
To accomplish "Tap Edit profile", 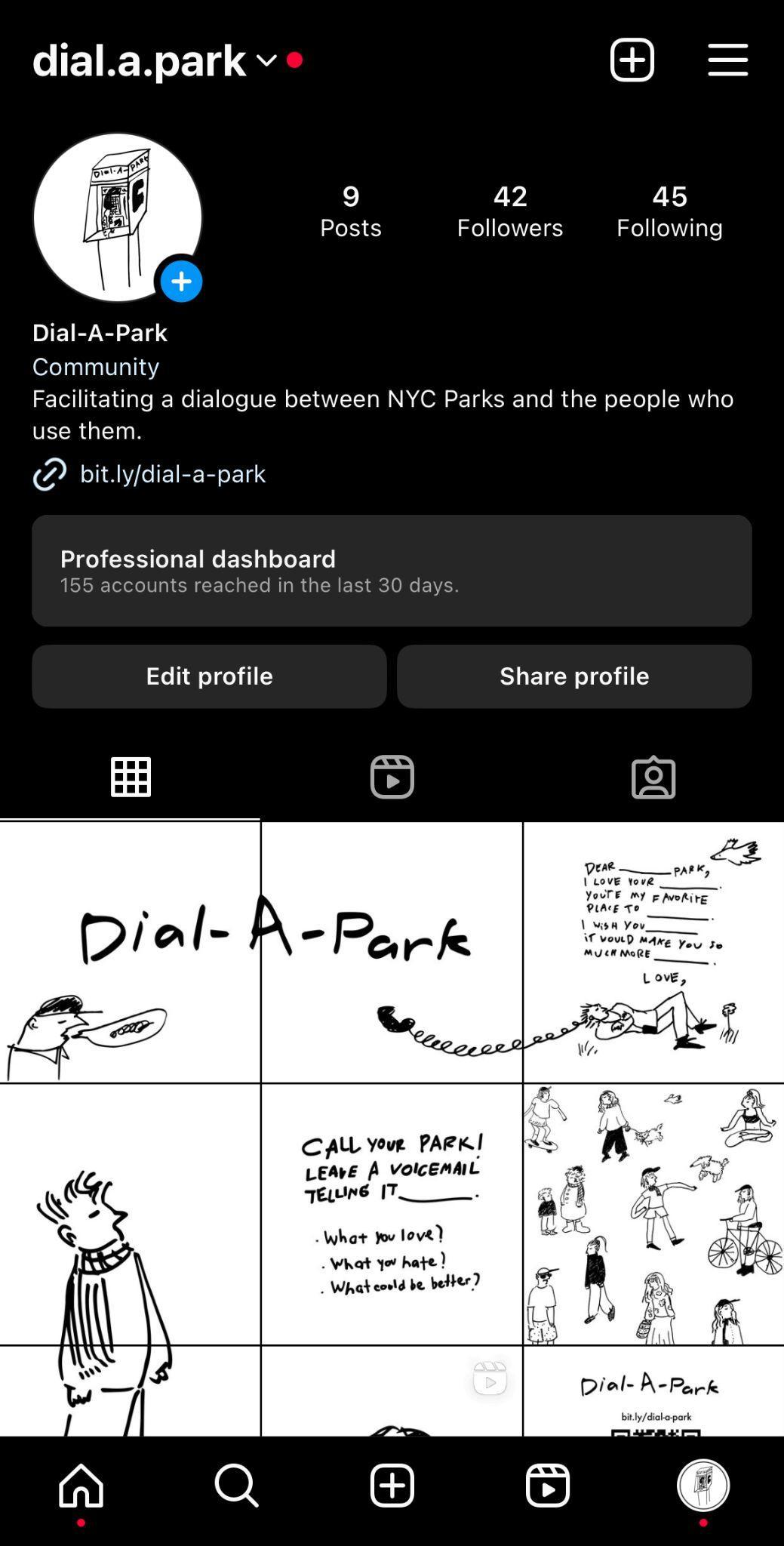I will point(209,676).
